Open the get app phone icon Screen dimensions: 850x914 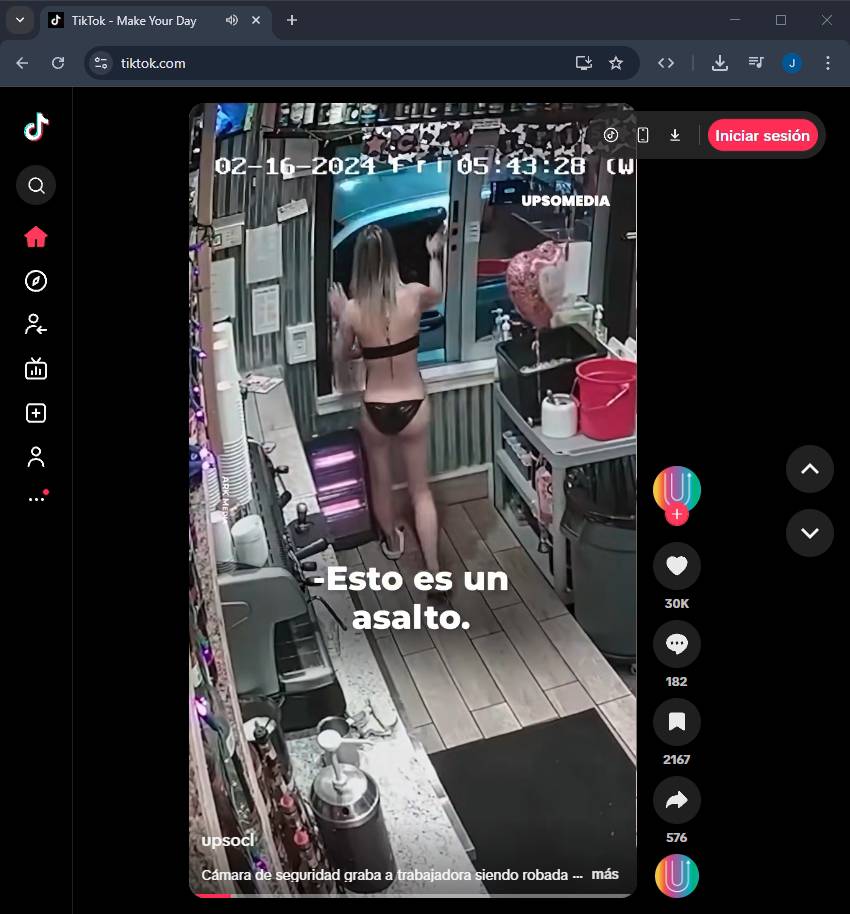643,135
